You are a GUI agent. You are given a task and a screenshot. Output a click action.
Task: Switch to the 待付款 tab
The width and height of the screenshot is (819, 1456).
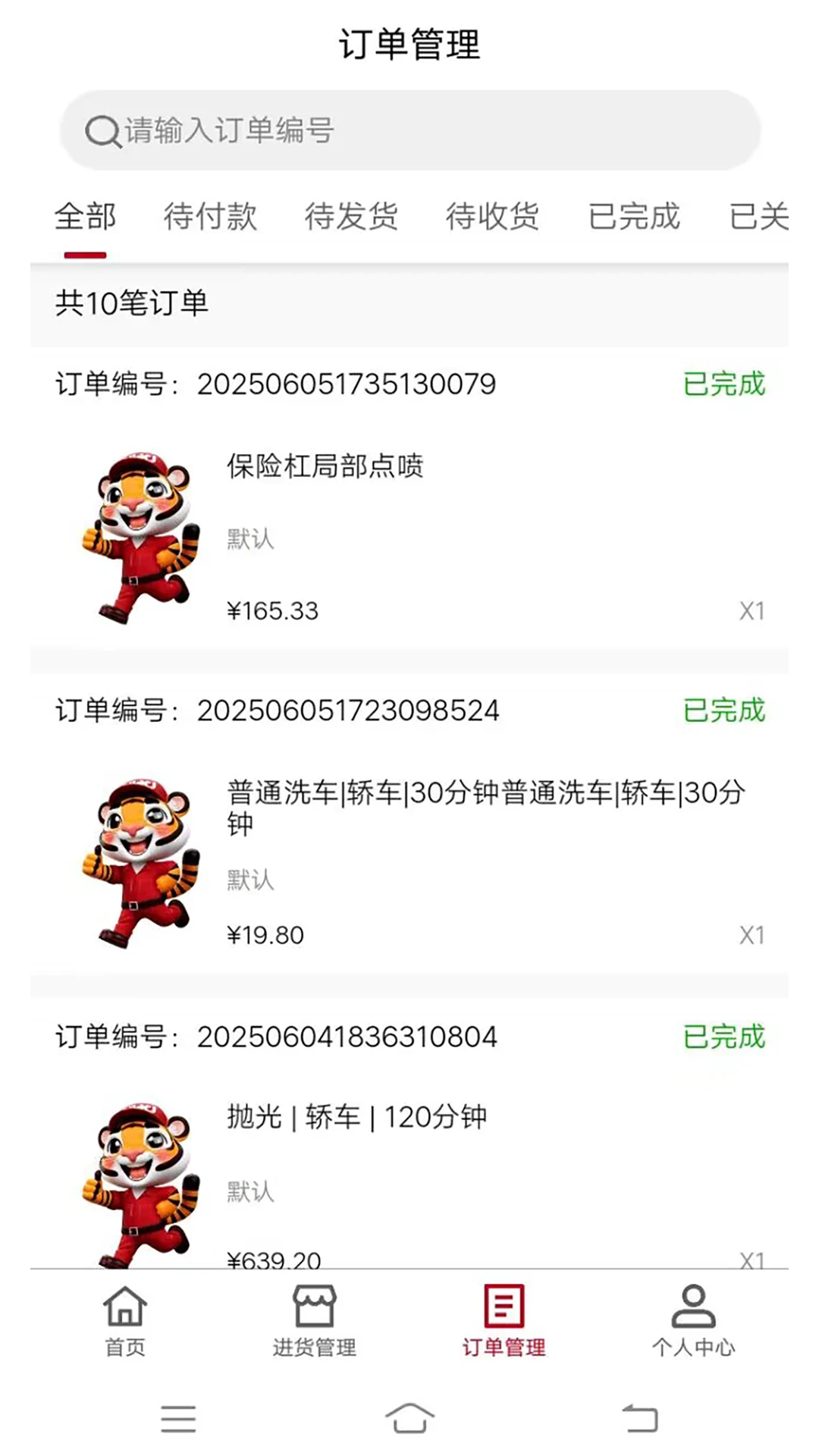coord(210,217)
